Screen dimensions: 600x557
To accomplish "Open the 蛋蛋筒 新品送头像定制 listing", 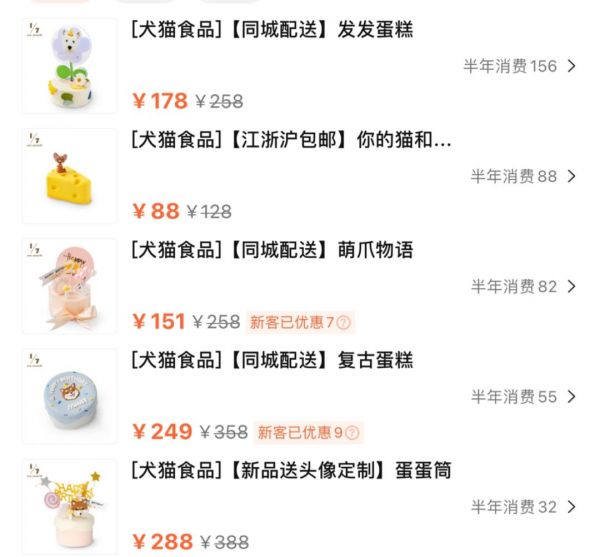I will click(x=291, y=470).
